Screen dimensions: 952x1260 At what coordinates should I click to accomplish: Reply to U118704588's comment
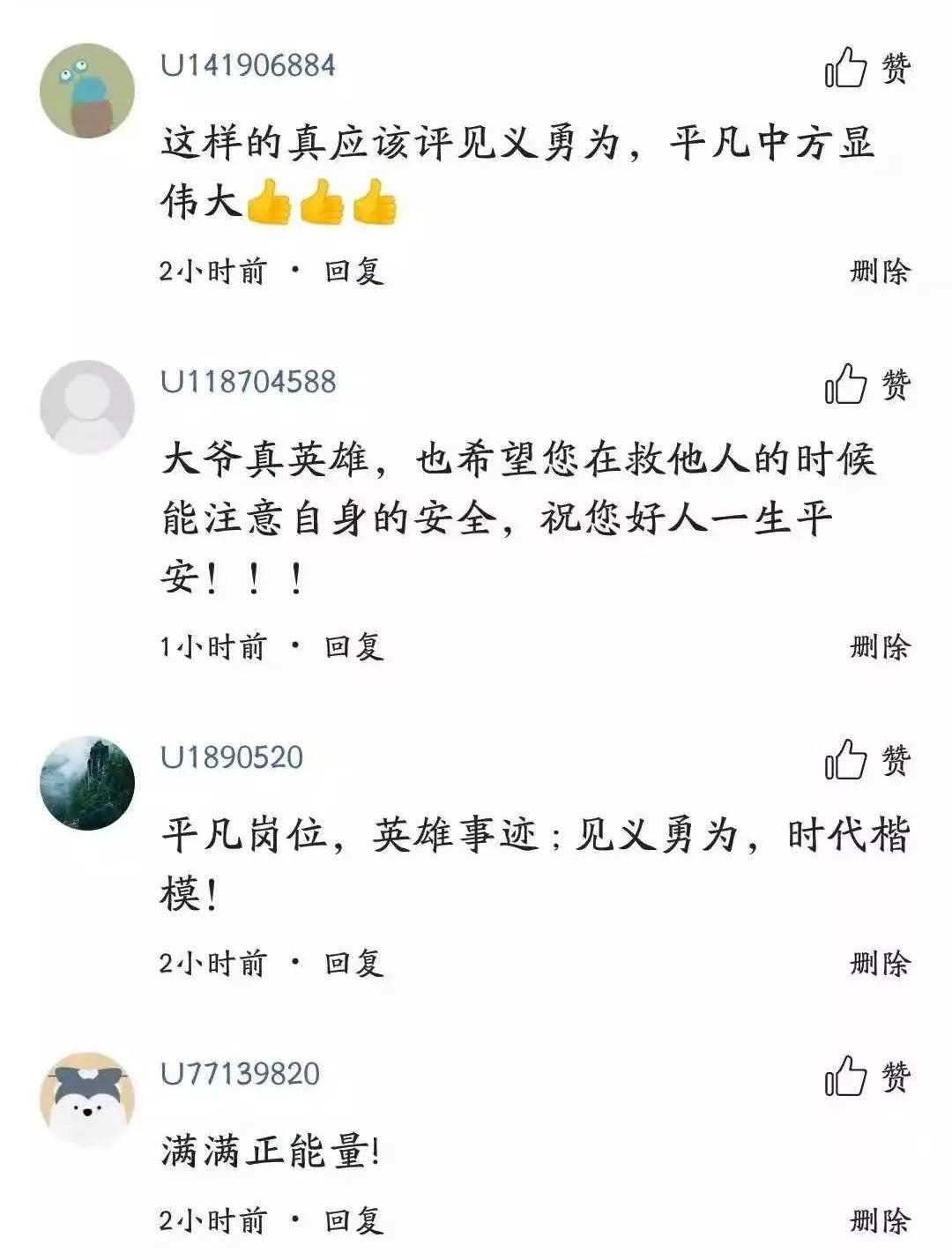353,647
